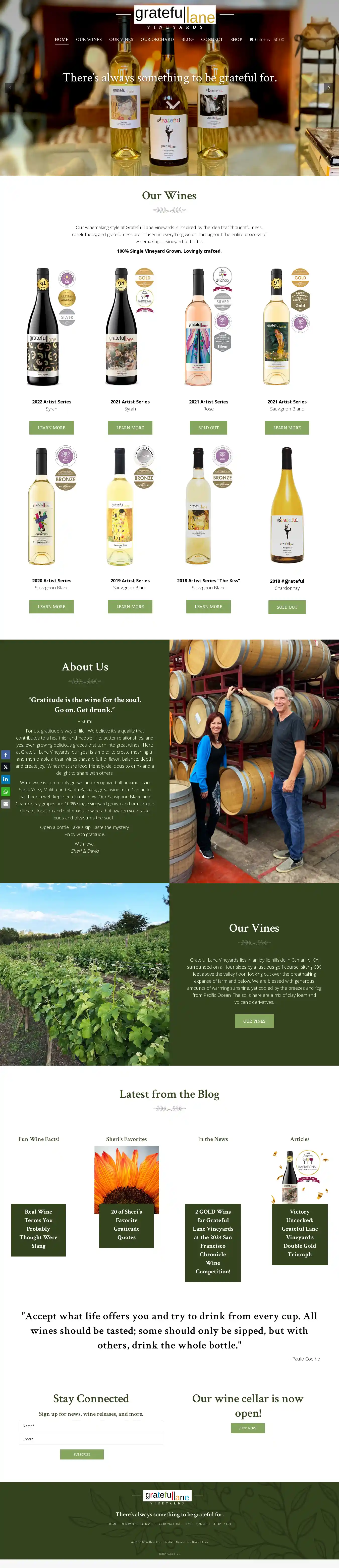Learn more about 2021 Artist Series Syrah
The image size is (339, 1568).
(x=130, y=428)
